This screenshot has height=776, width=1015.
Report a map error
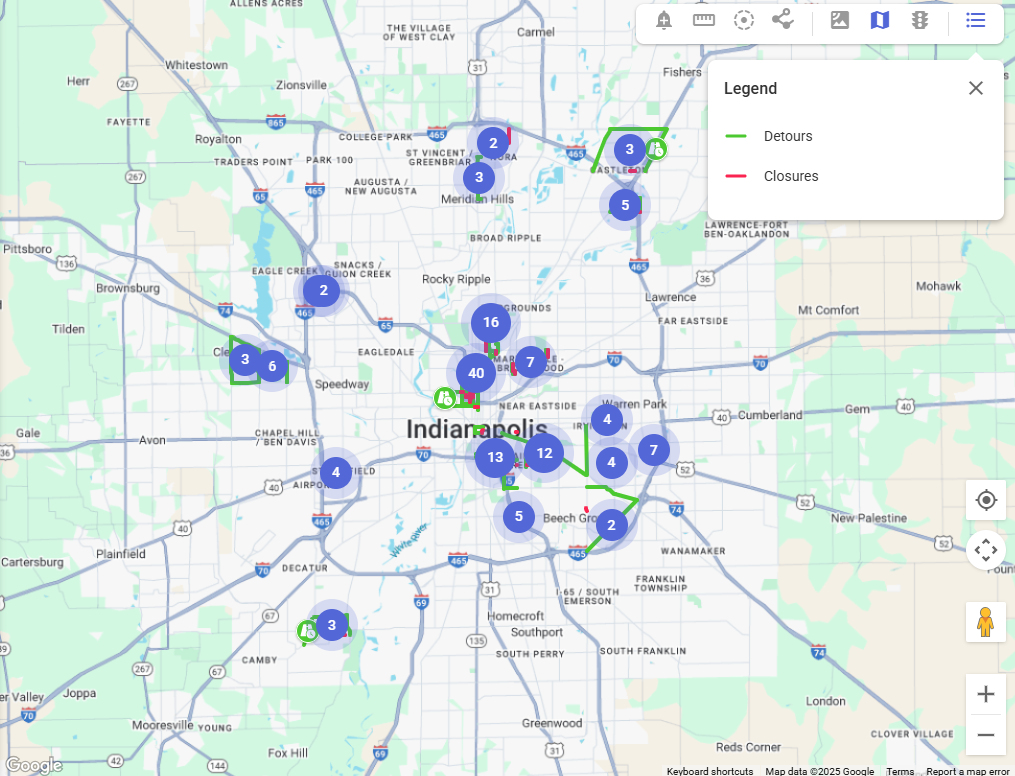(x=968, y=771)
